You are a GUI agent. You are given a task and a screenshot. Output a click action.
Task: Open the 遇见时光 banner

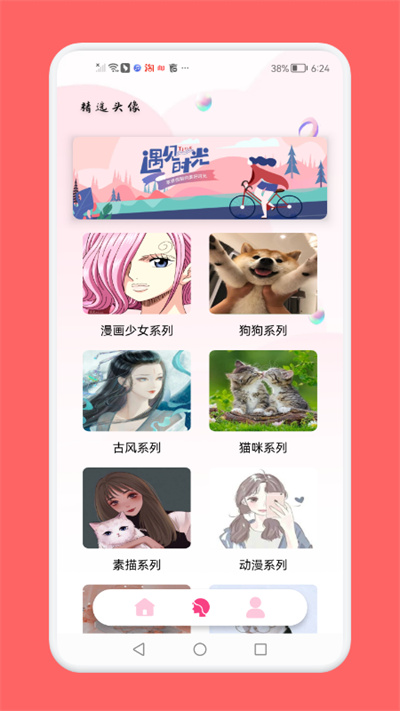200,178
